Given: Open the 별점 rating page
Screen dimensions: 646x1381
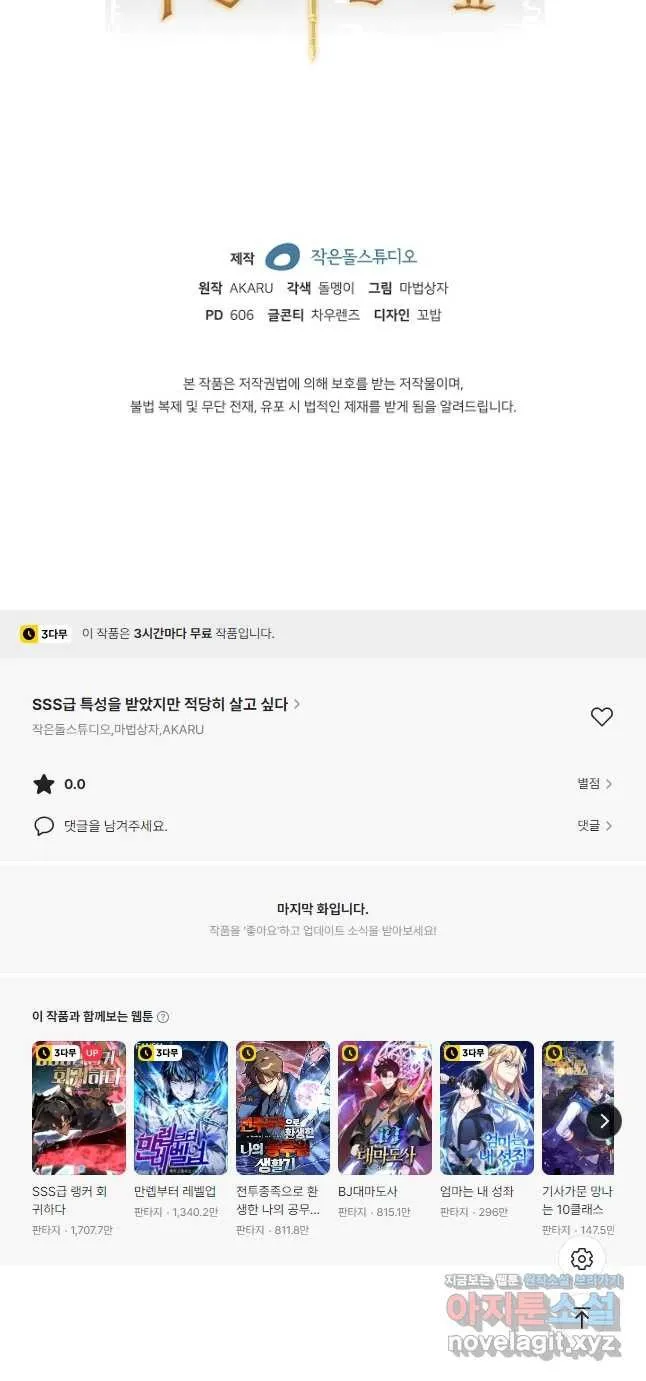Looking at the screenshot, I should pyautogui.click(x=594, y=784).
